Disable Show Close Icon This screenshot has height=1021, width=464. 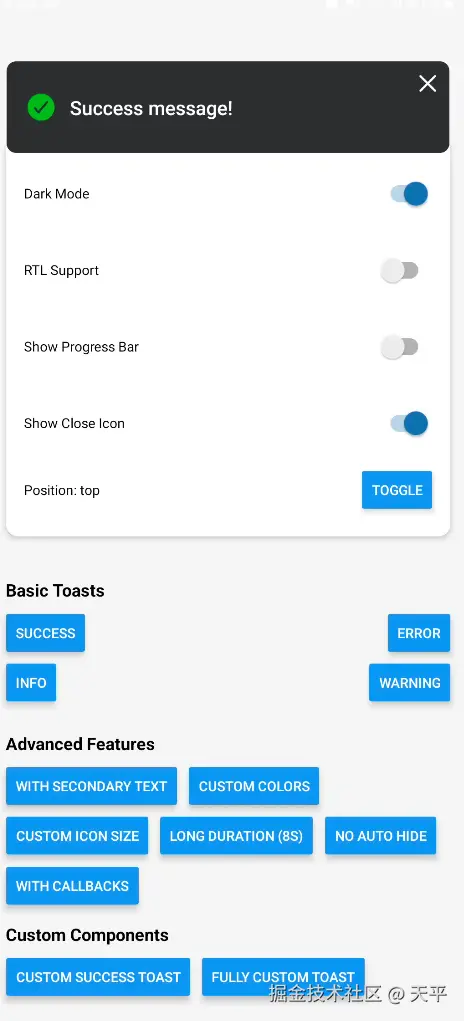(x=409, y=423)
